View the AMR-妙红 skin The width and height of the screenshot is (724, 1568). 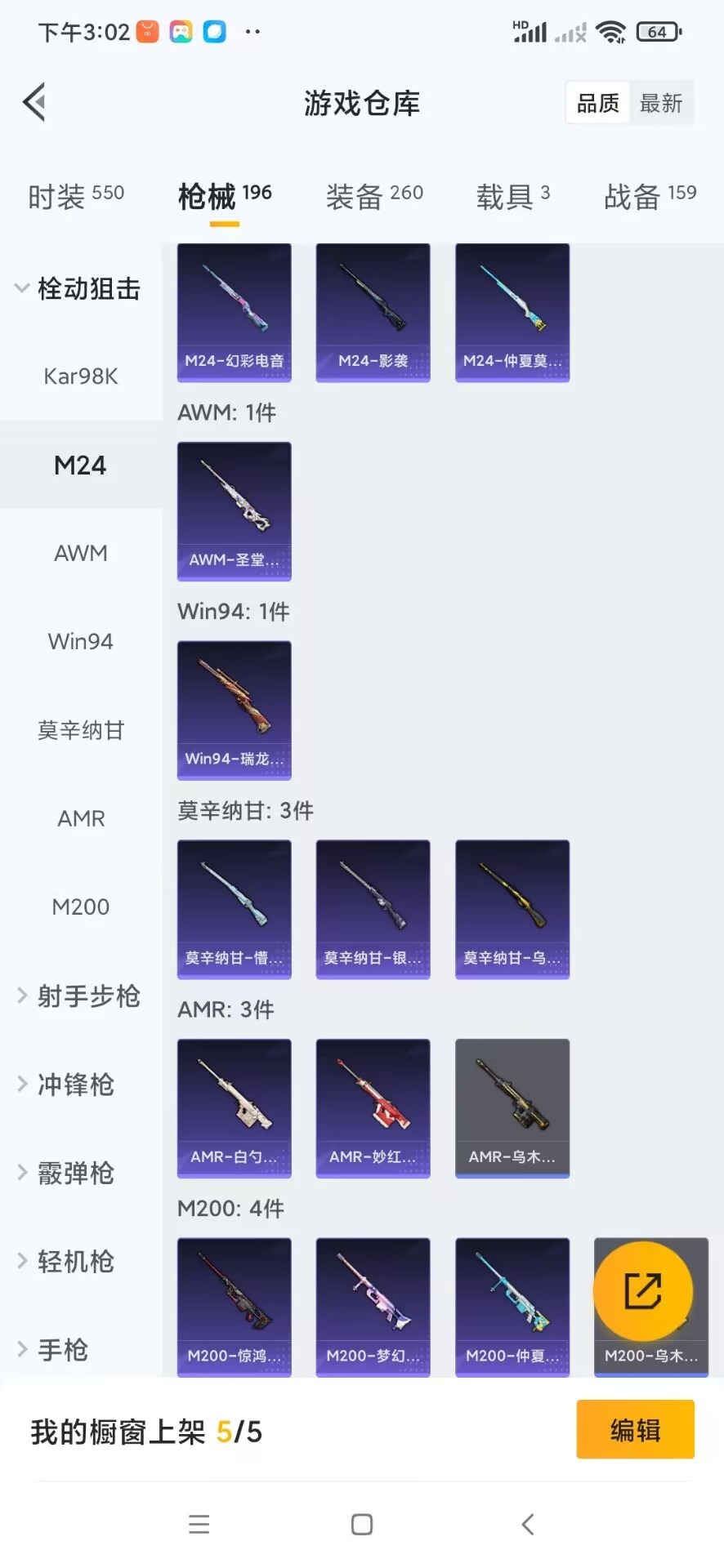(373, 1107)
